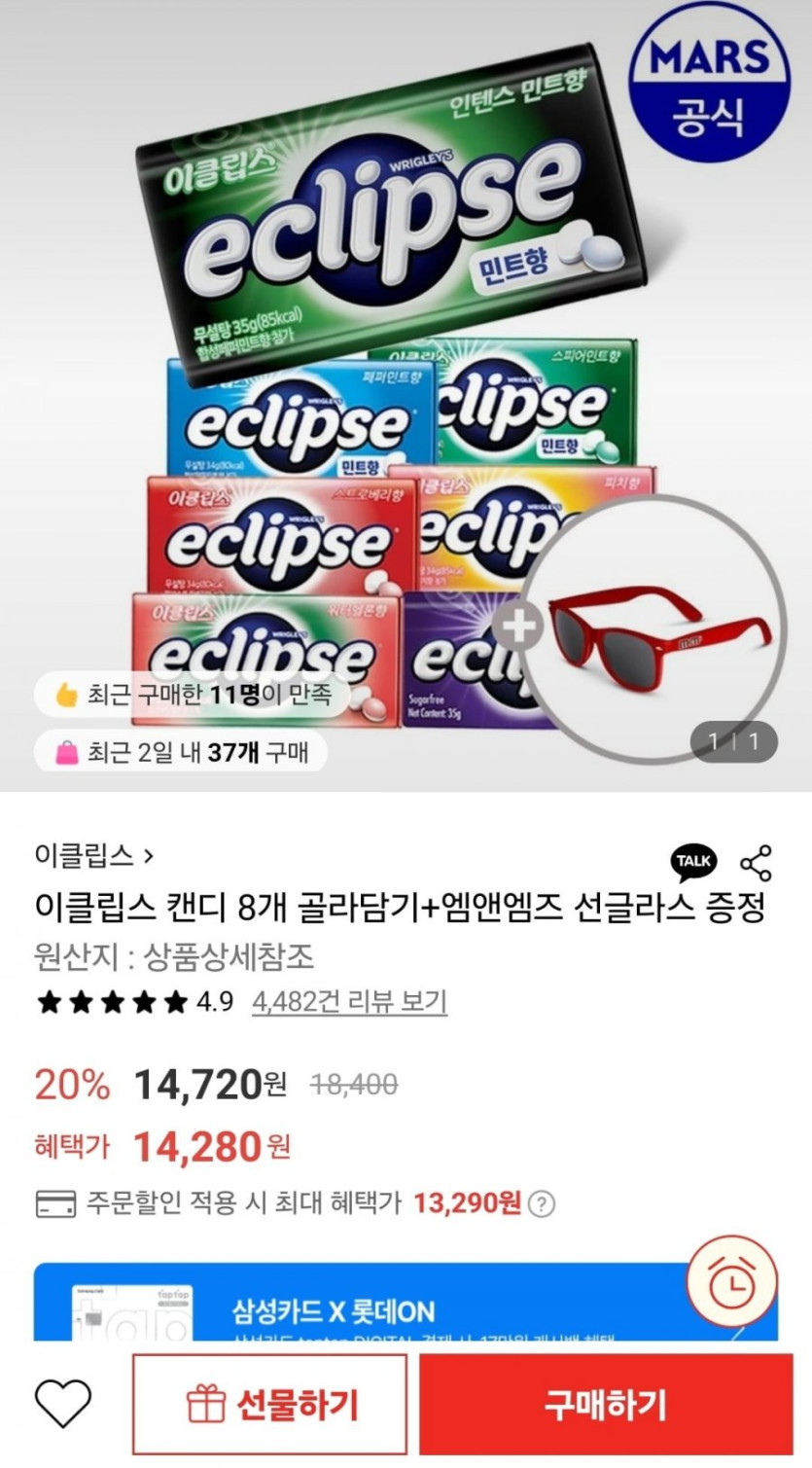The image size is (812, 1468).
Task: Tap the floating alarm clock button
Action: pos(732,1284)
